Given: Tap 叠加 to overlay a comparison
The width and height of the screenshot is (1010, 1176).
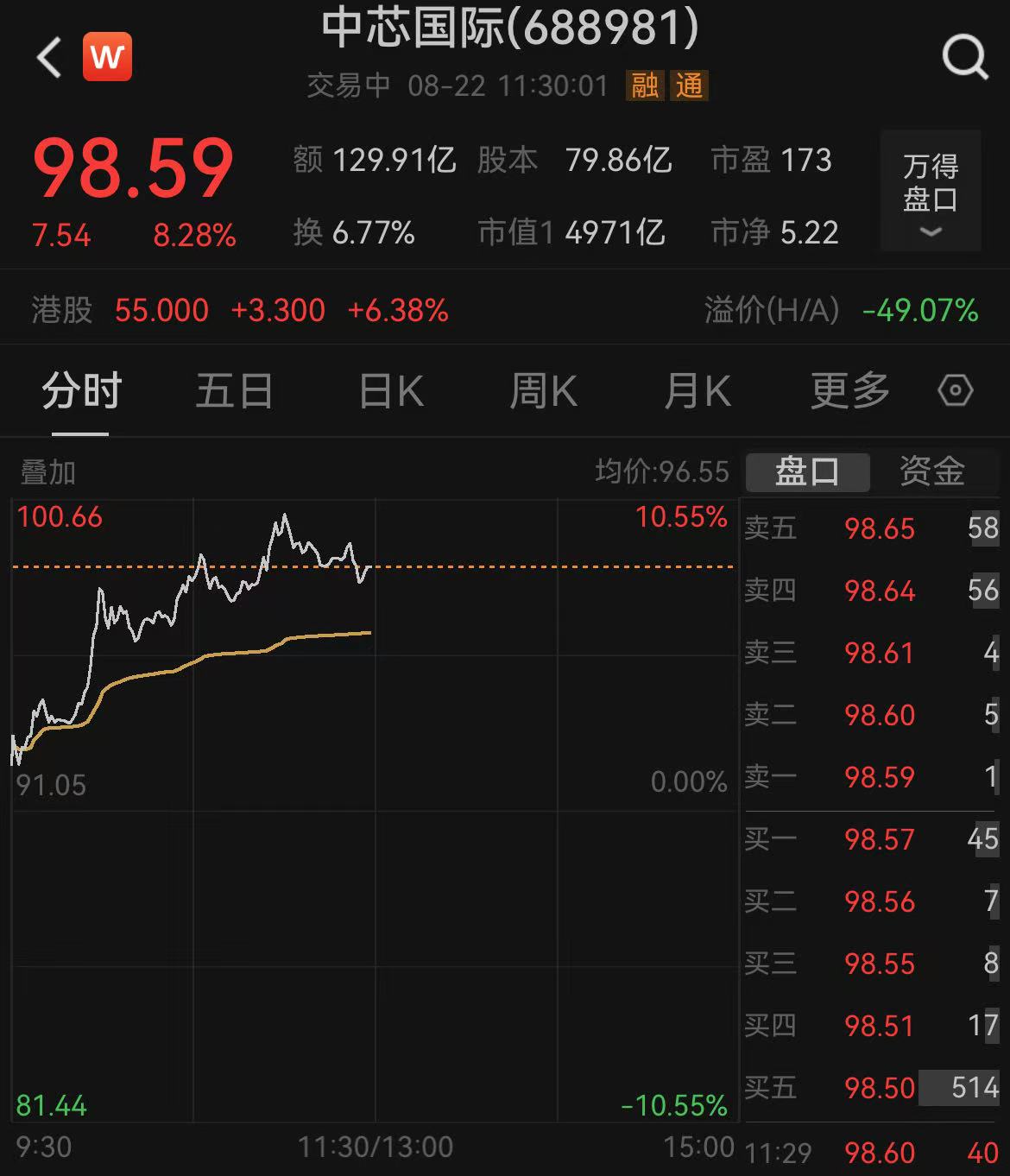Looking at the screenshot, I should click(x=48, y=472).
